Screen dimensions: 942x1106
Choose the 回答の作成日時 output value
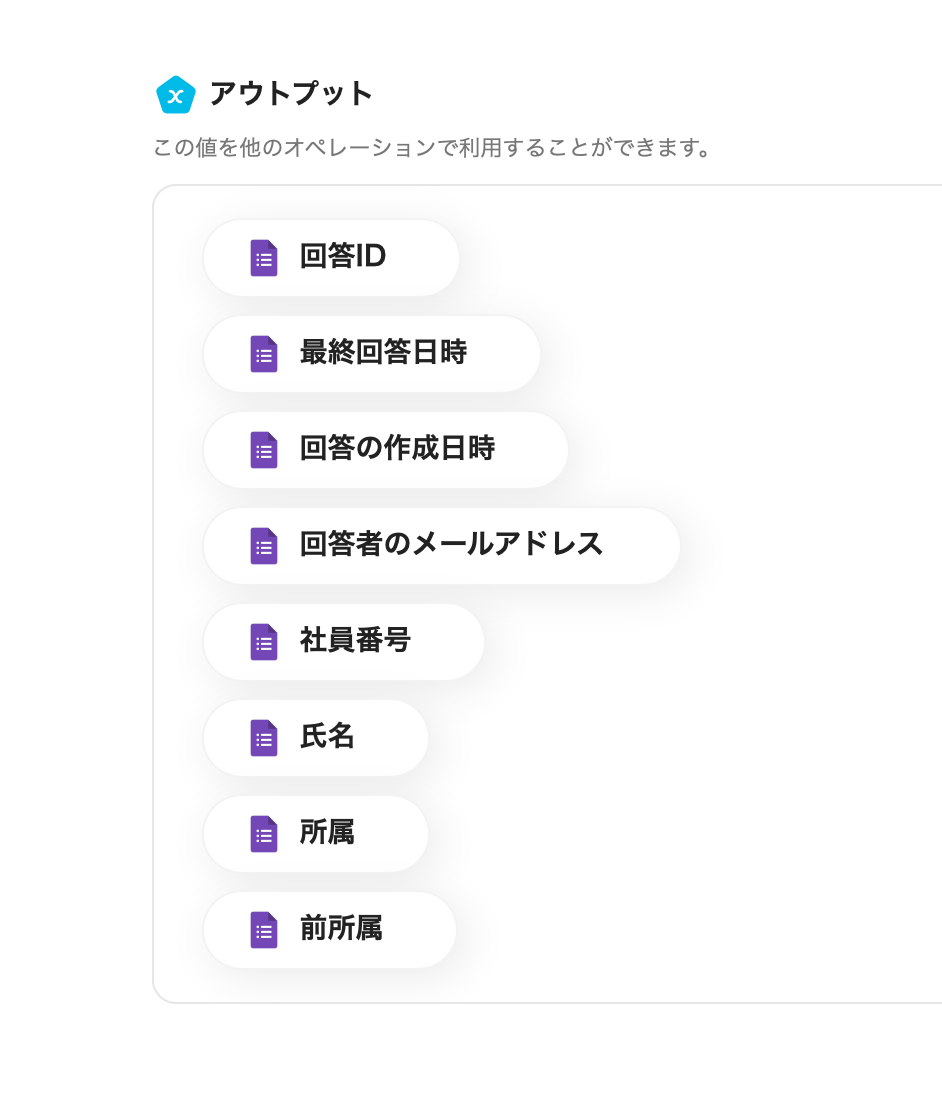pos(385,450)
